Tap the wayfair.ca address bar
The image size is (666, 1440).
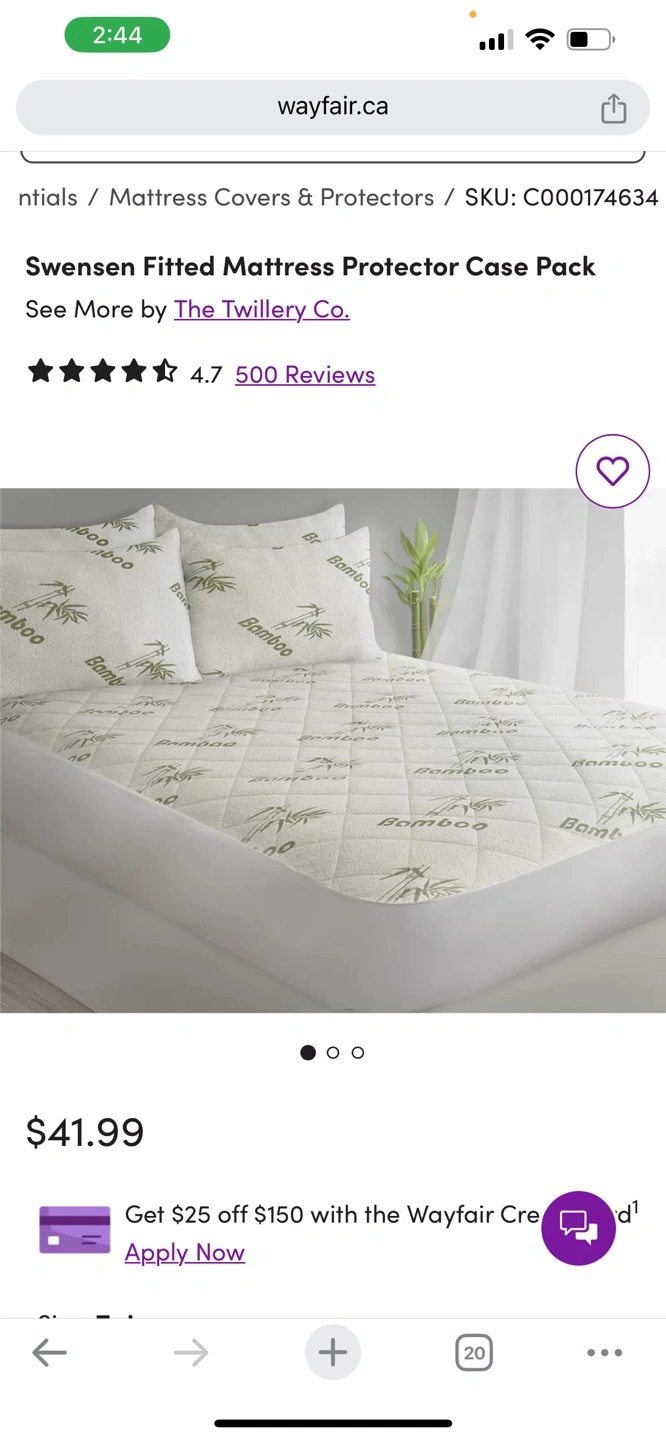[x=332, y=107]
